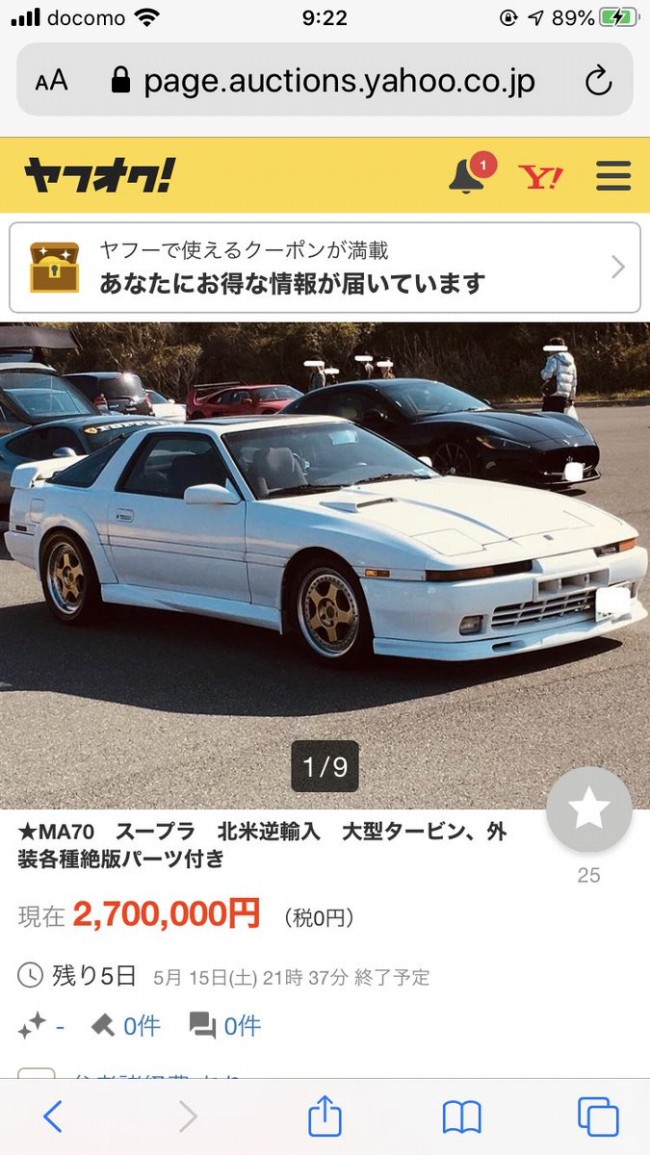The width and height of the screenshot is (650, 1155).
Task: View the questions 0件 link
Action: point(226,1025)
